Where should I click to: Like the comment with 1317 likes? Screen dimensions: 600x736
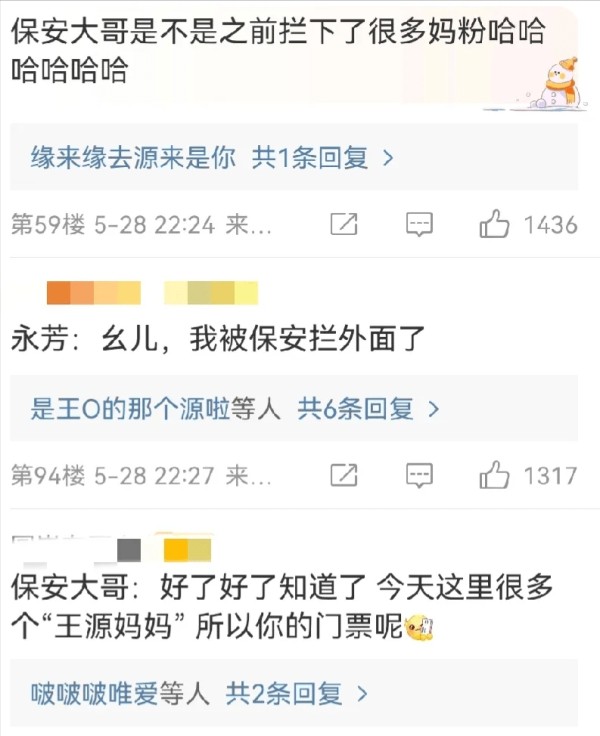coord(495,475)
